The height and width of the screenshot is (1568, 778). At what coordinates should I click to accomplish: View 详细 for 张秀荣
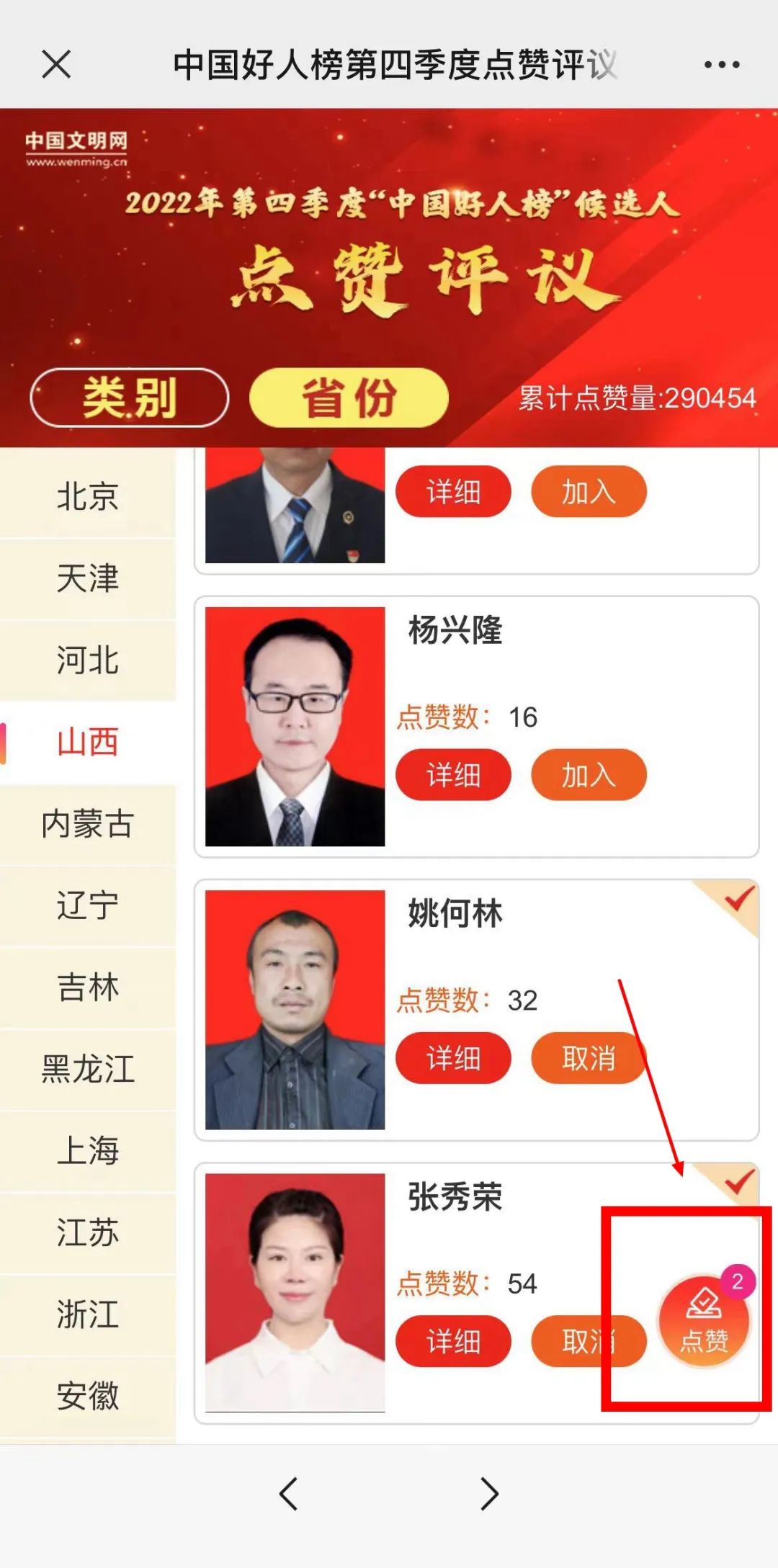pos(453,1341)
